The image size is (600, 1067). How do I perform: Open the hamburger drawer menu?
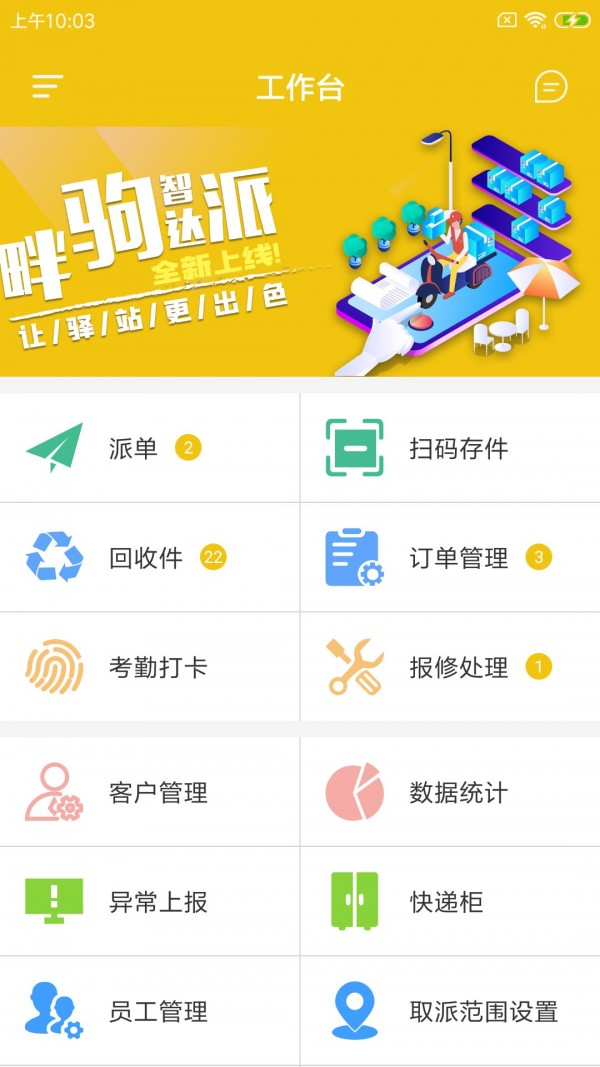pos(47,87)
